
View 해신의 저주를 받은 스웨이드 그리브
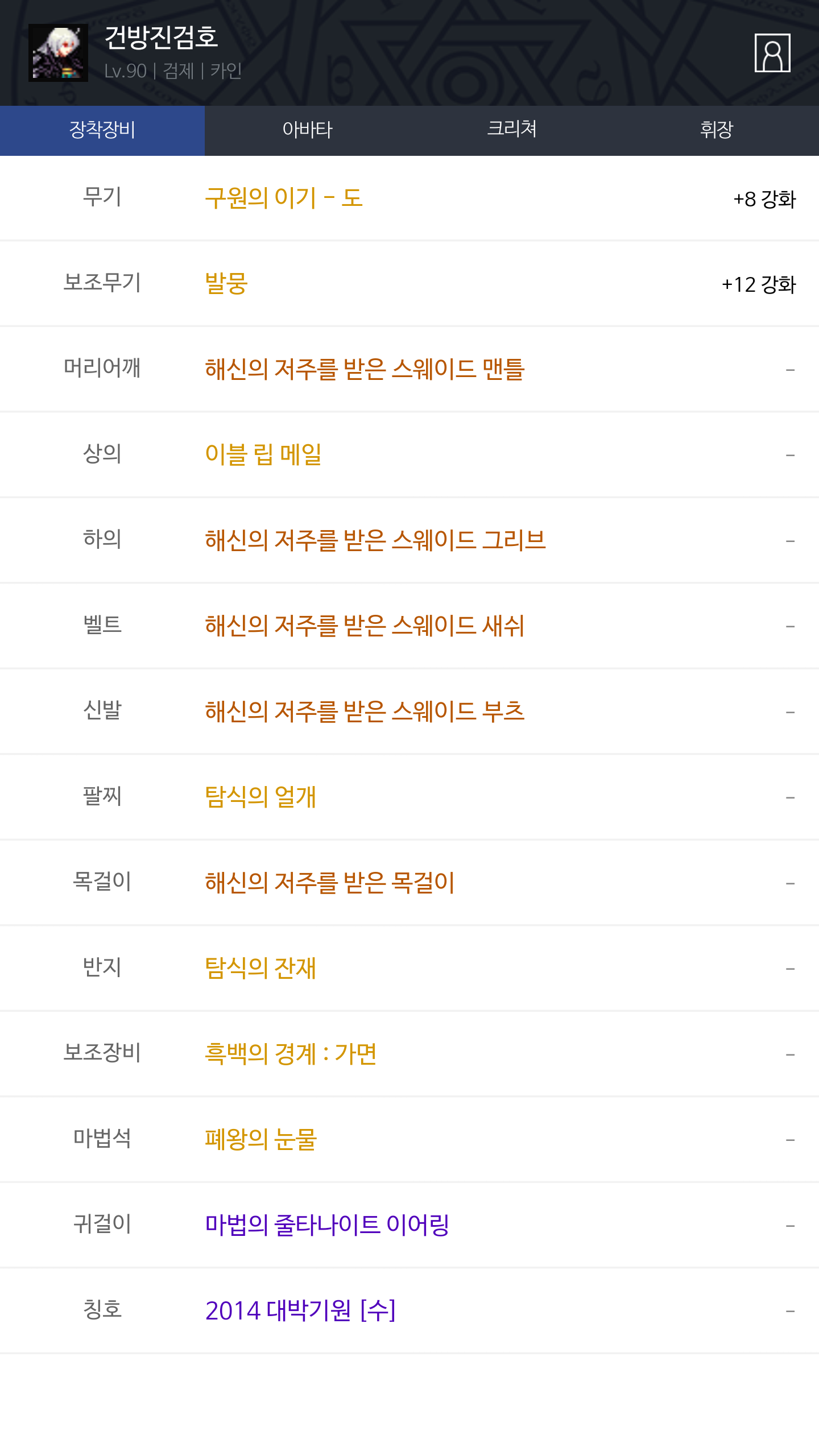pos(375,540)
